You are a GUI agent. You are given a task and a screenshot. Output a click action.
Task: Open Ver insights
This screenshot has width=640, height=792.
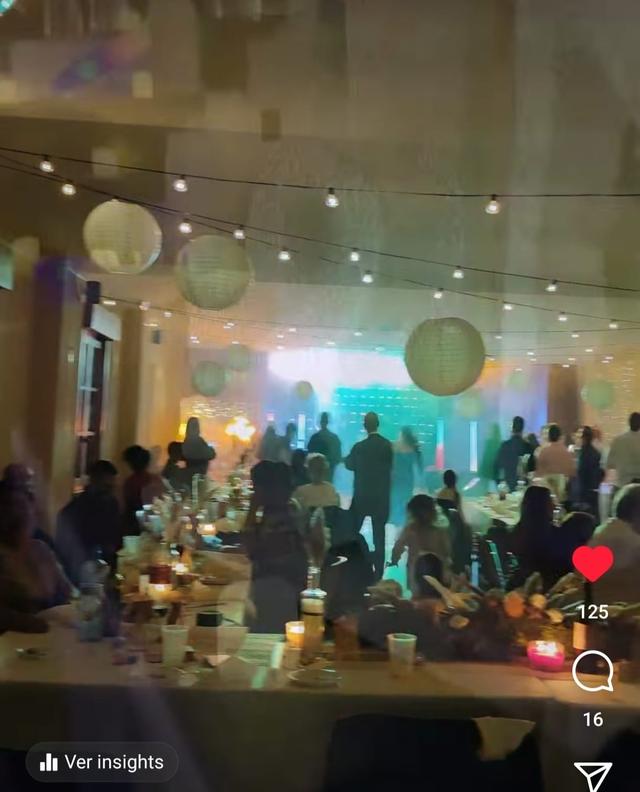101,762
